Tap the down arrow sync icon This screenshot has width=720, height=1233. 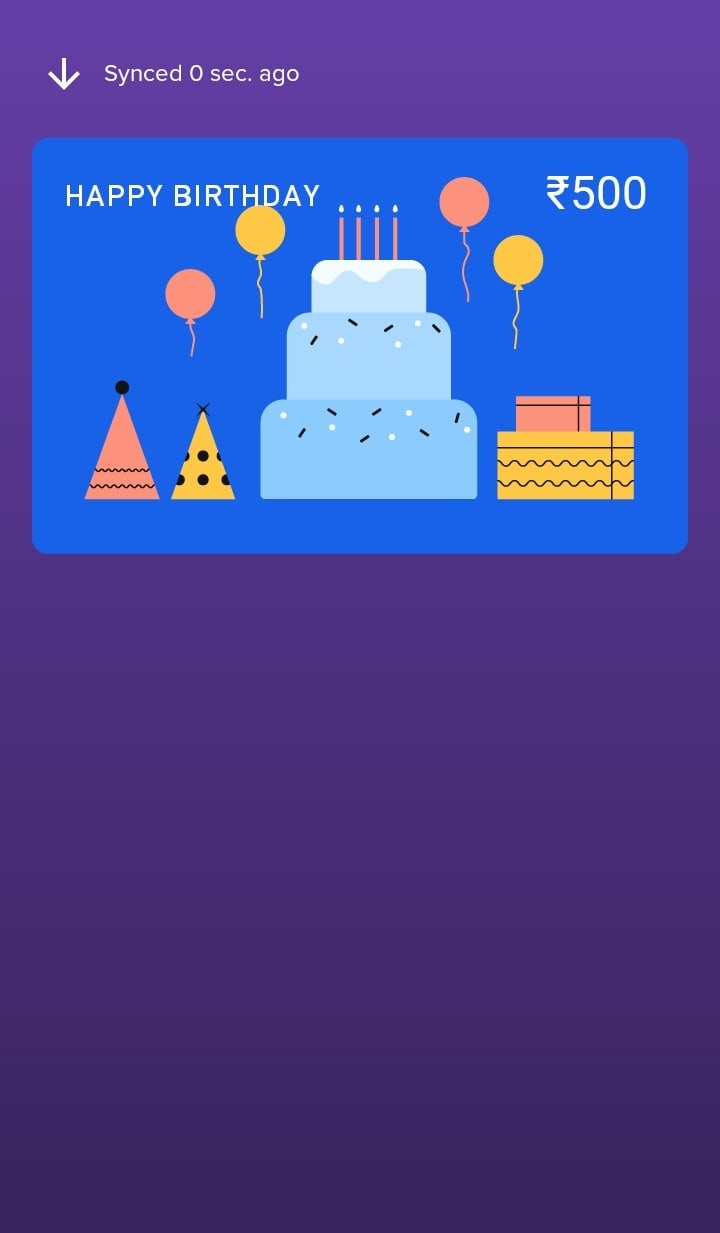click(64, 74)
